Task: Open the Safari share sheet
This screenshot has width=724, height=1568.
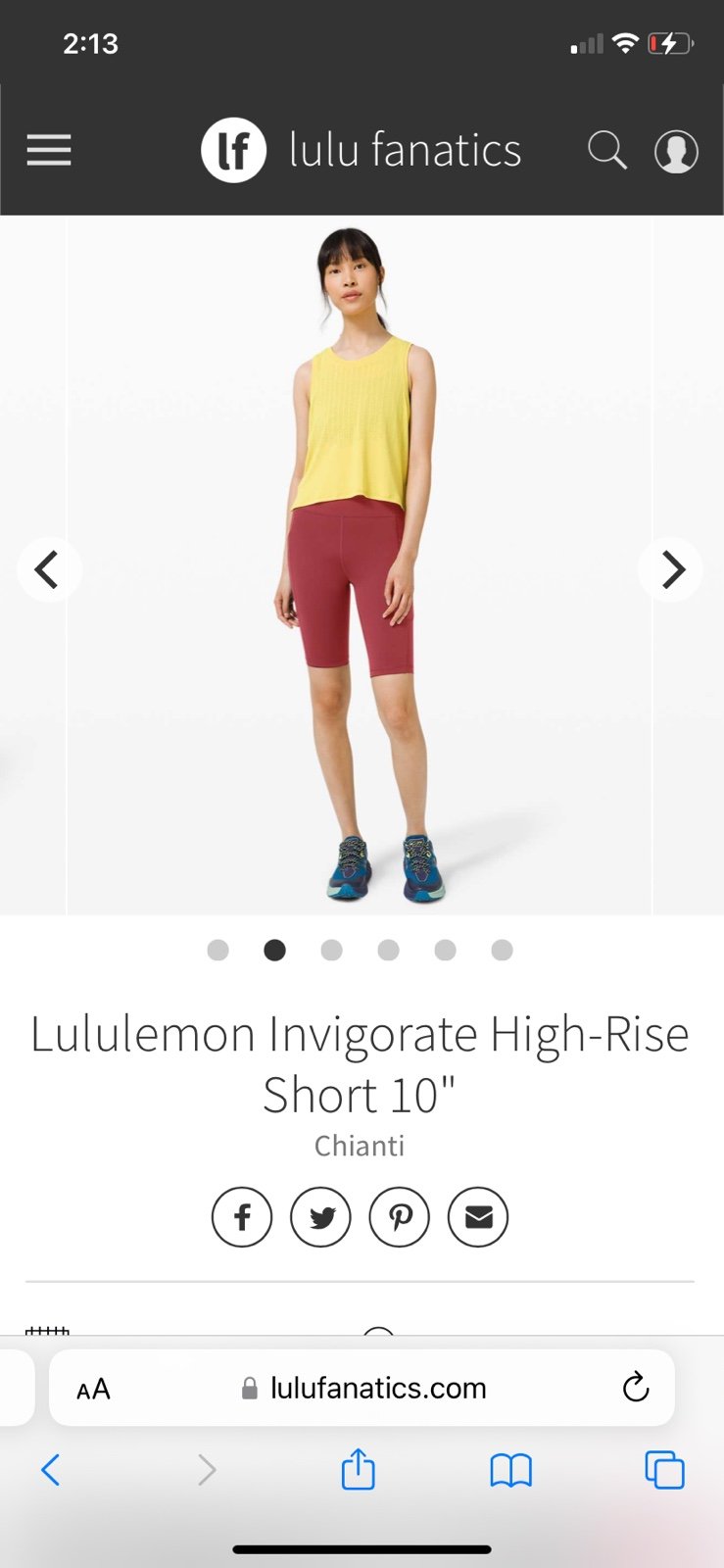Action: [359, 1469]
